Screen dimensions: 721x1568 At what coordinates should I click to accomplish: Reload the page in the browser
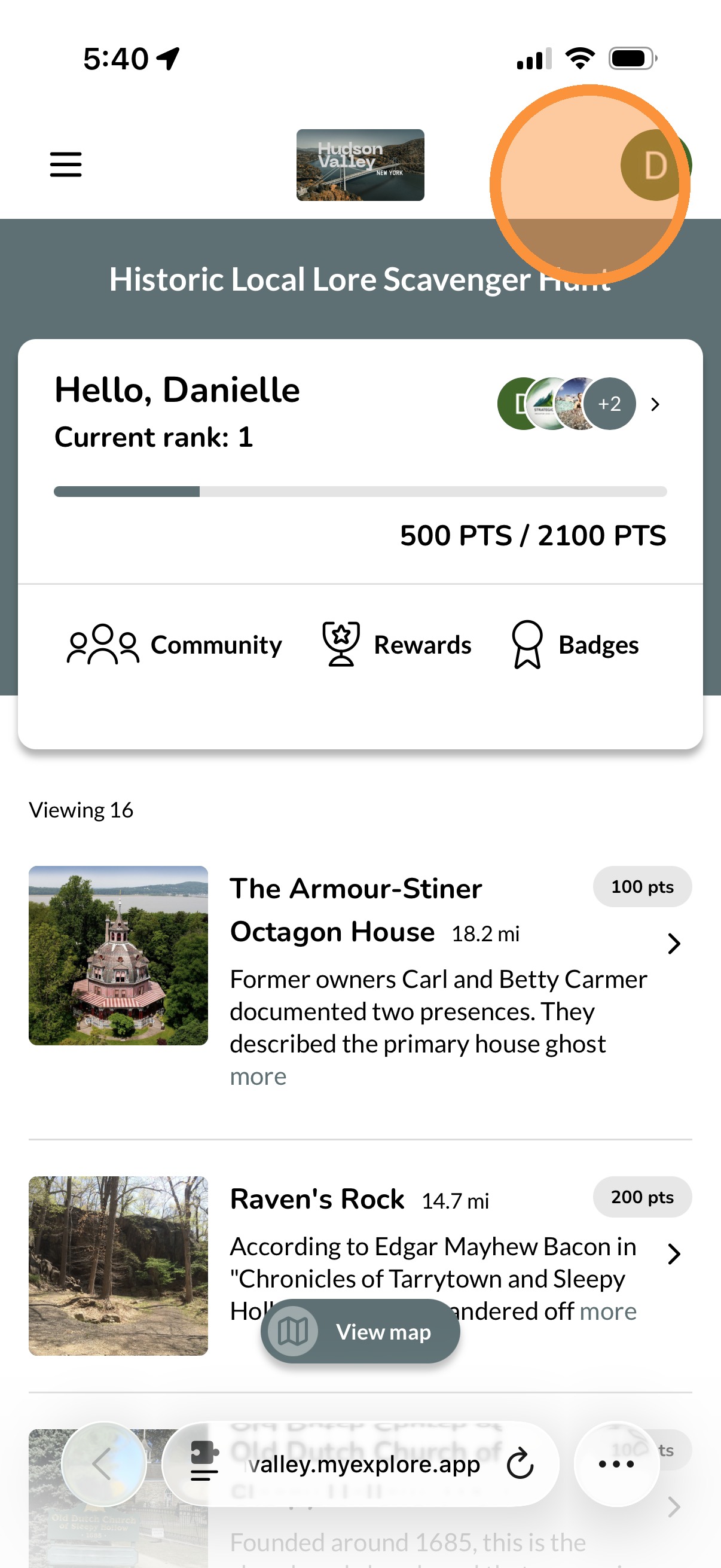[x=520, y=1464]
